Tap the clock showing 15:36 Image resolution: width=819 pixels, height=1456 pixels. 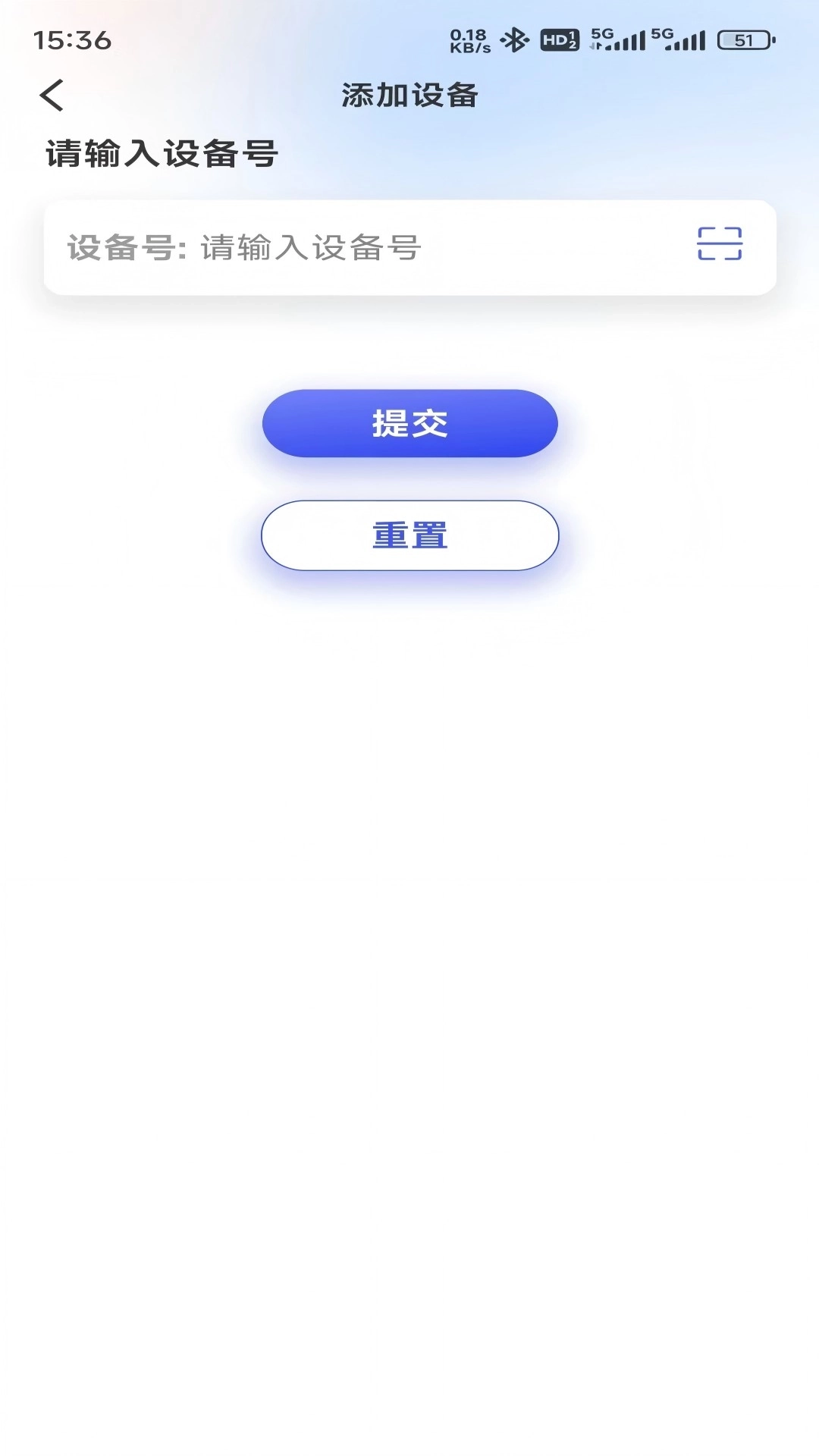(x=71, y=42)
